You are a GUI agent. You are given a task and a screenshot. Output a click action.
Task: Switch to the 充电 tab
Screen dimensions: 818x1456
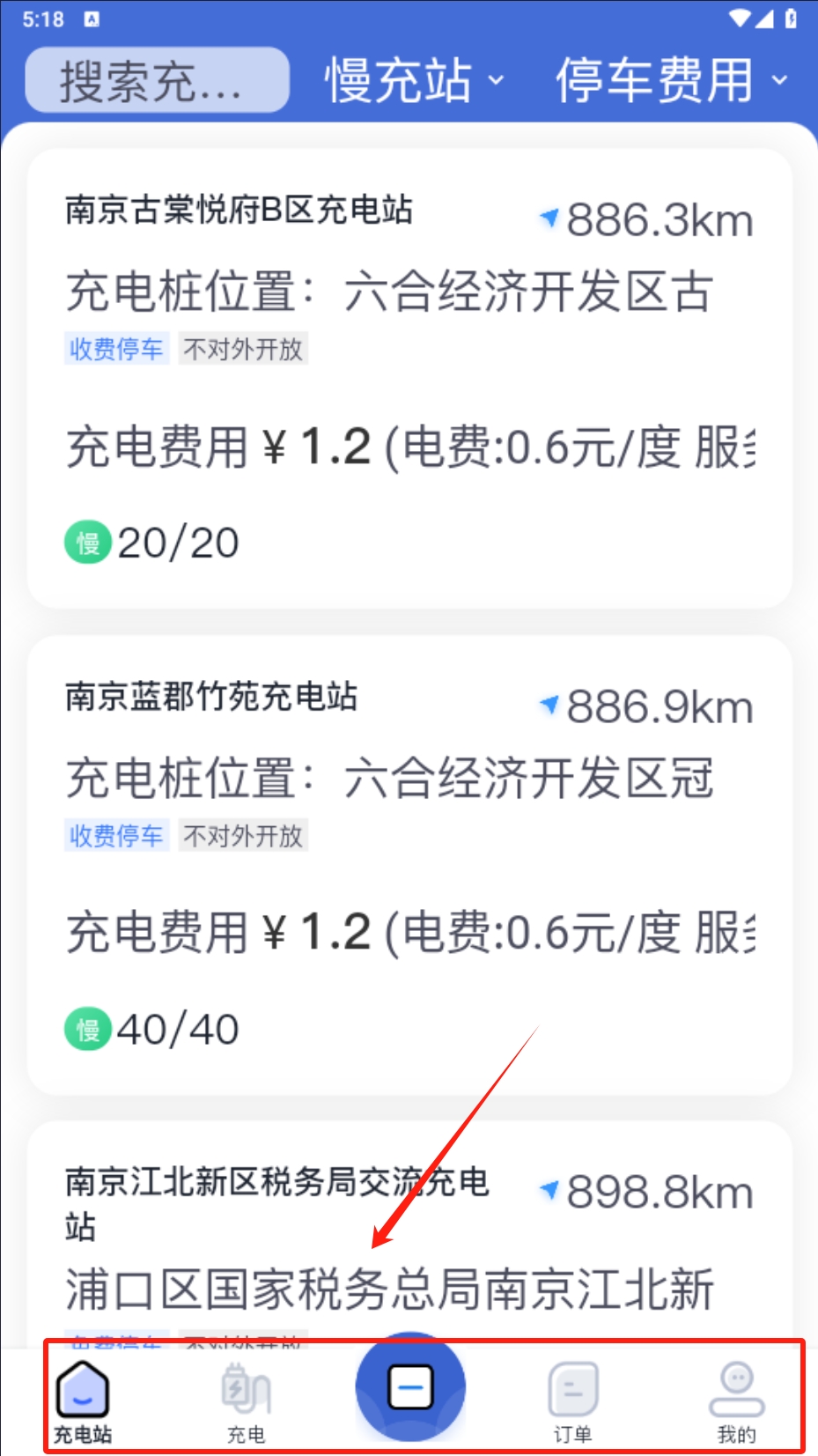[246, 1402]
